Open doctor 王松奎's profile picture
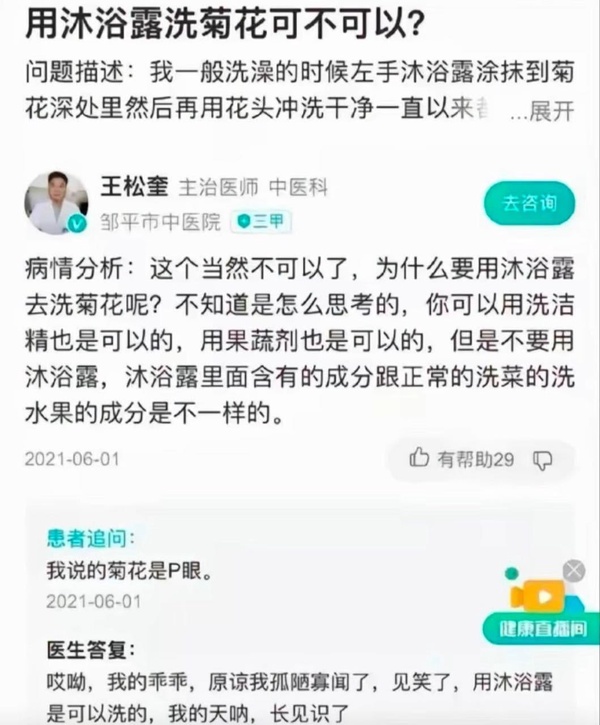 point(56,204)
